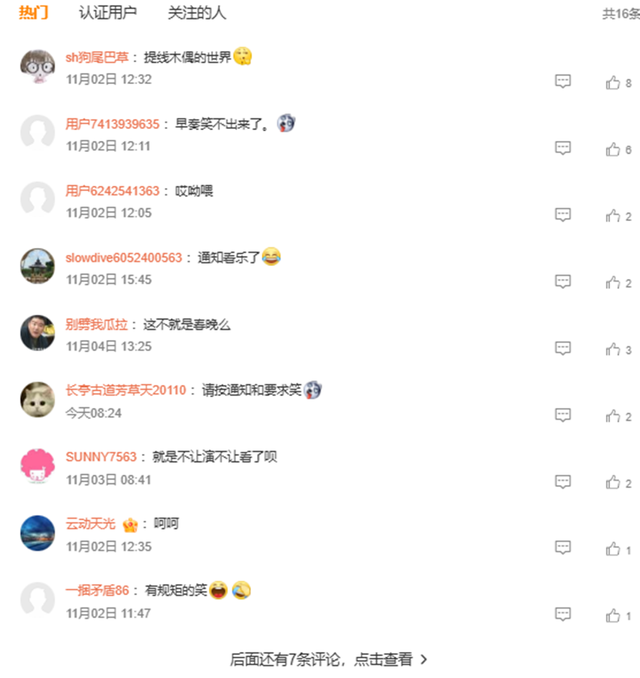Select the 热门 tab
The width and height of the screenshot is (640, 678).
click(34, 13)
